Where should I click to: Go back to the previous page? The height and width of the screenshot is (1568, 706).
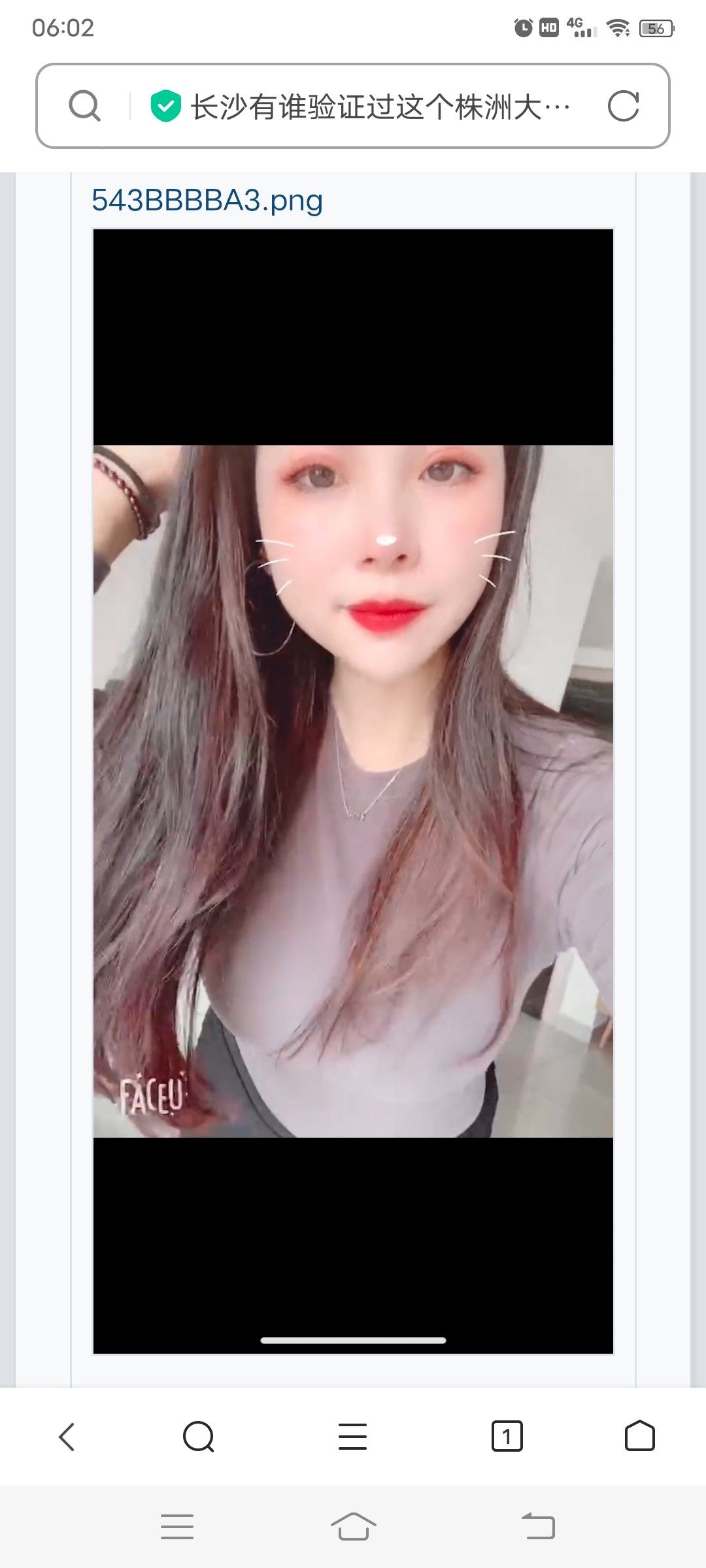point(67,1437)
